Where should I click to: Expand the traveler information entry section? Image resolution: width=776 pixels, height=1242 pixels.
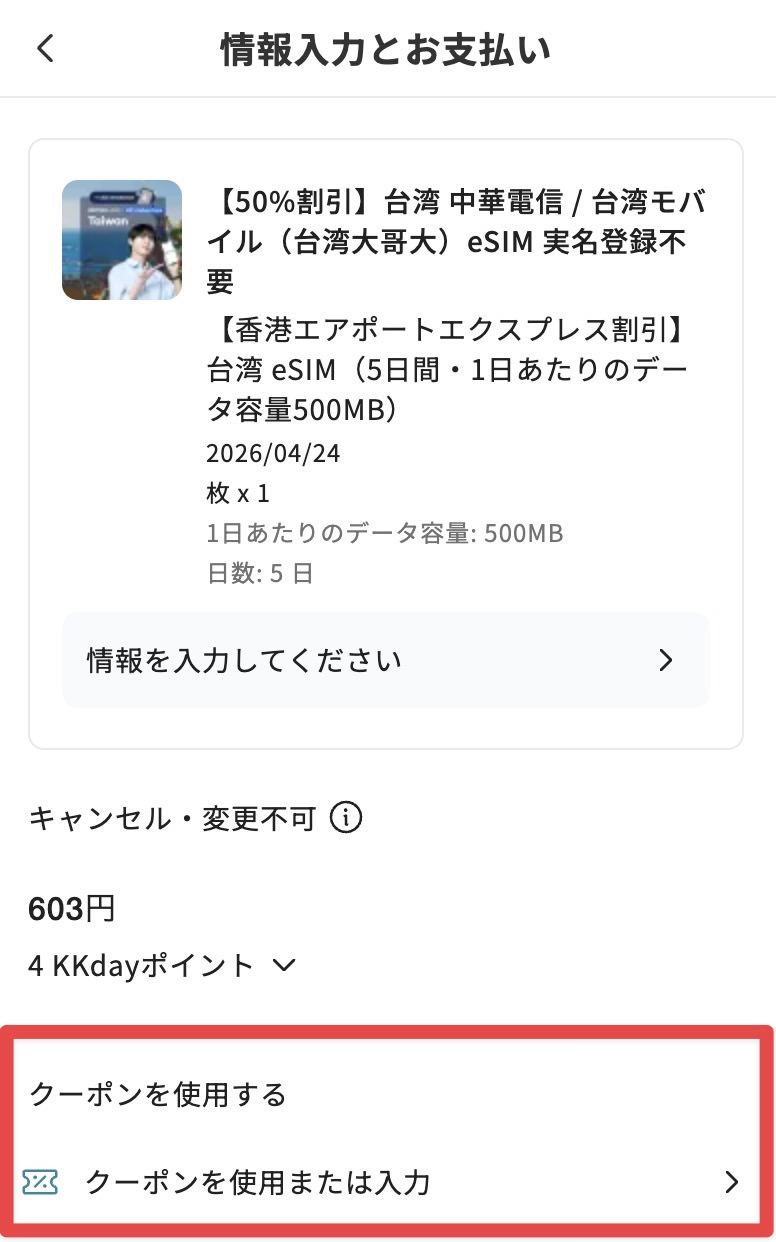[x=385, y=660]
